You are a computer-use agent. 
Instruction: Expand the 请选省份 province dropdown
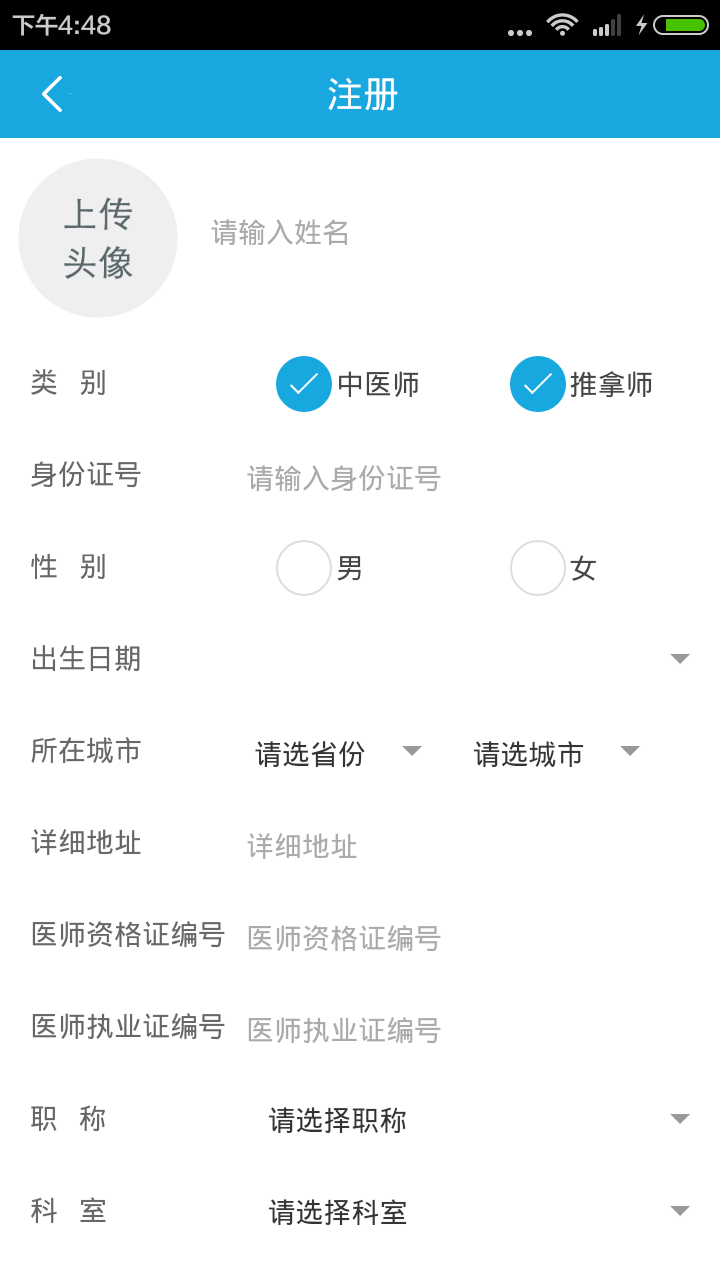pos(338,753)
